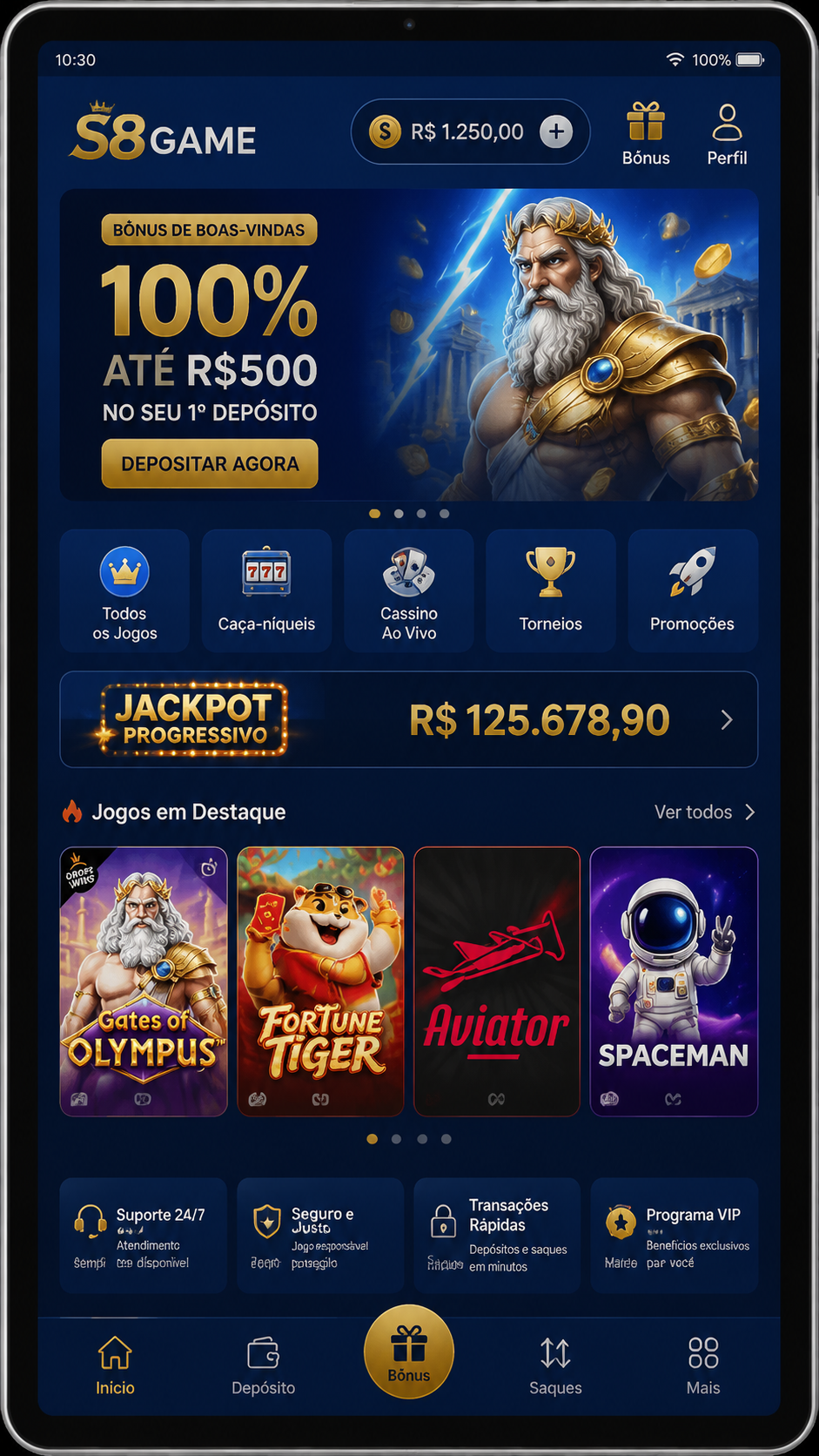Open the Mais tab
The width and height of the screenshot is (819, 1456).
(x=703, y=1365)
